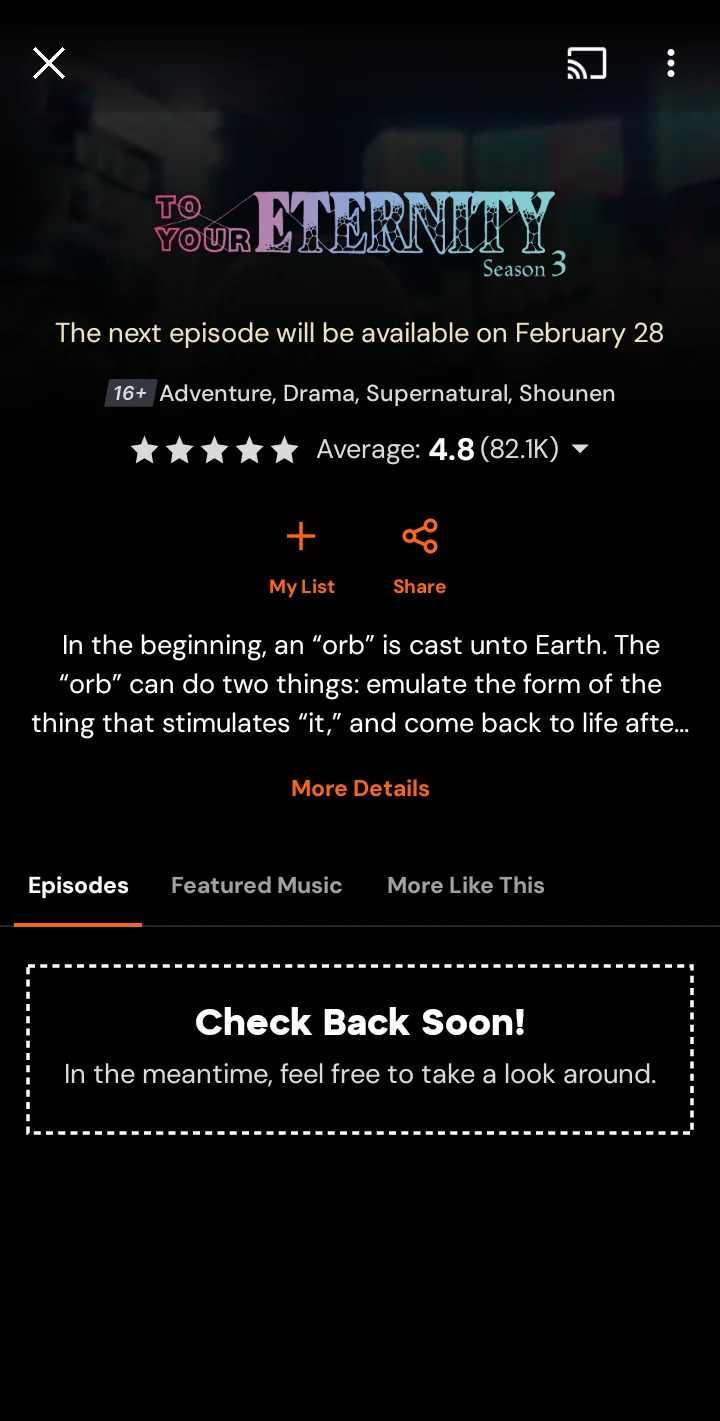Give a five-star rating
The image size is (720, 1421).
pos(285,450)
